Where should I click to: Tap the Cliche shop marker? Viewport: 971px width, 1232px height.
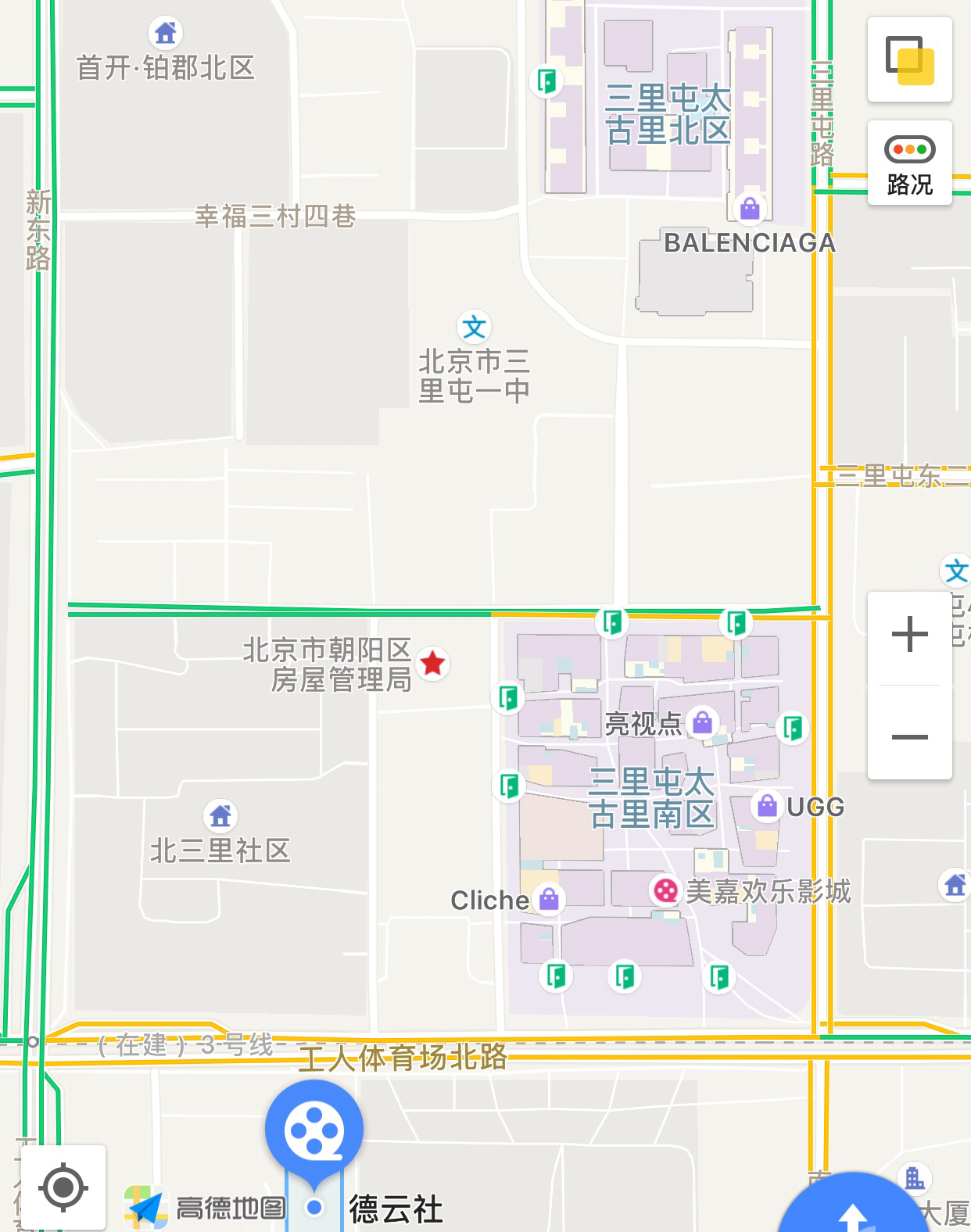pos(549,899)
